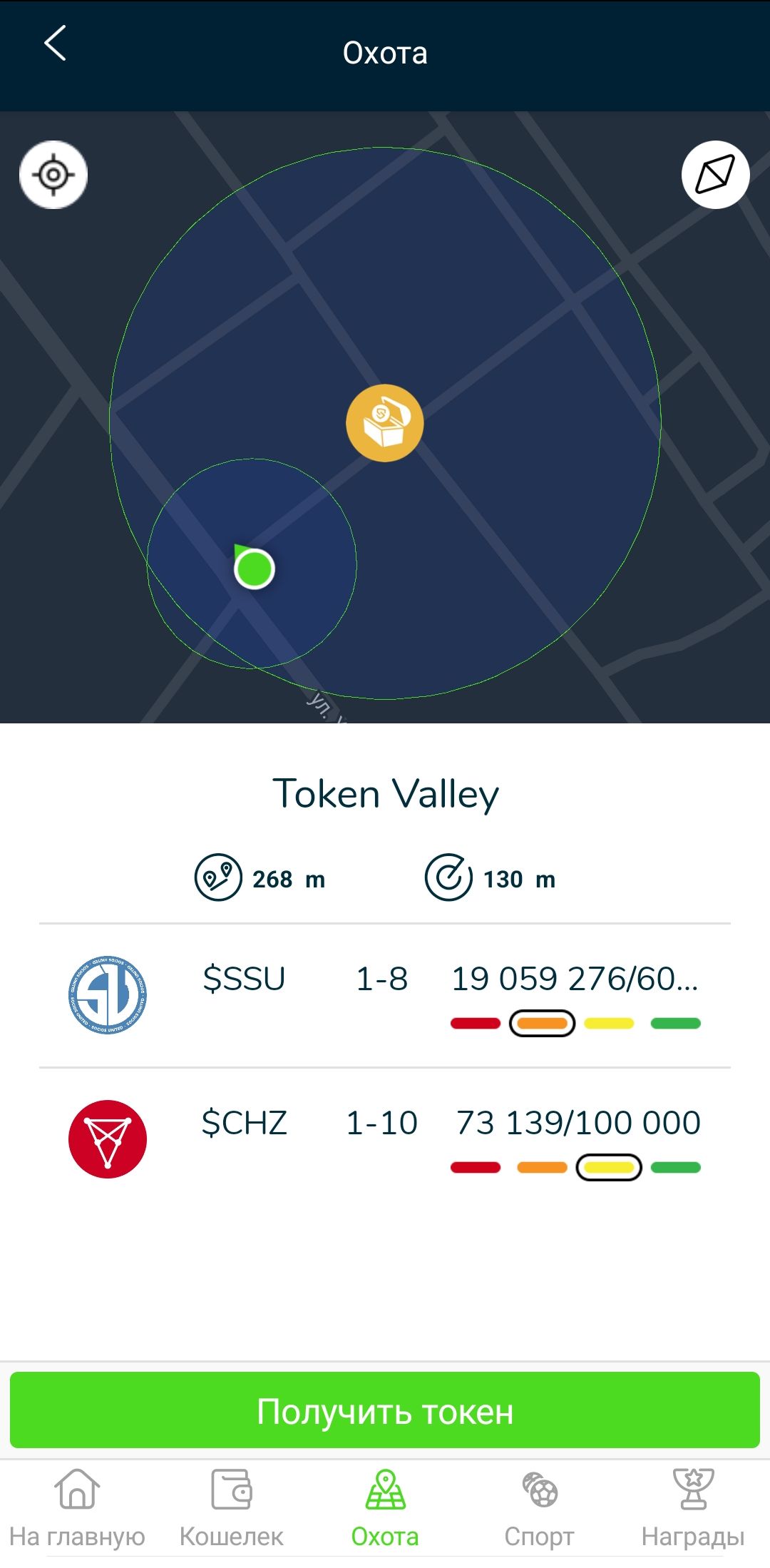
Task: Toggle the orange rarity pill for $CHZ
Action: (541, 1166)
